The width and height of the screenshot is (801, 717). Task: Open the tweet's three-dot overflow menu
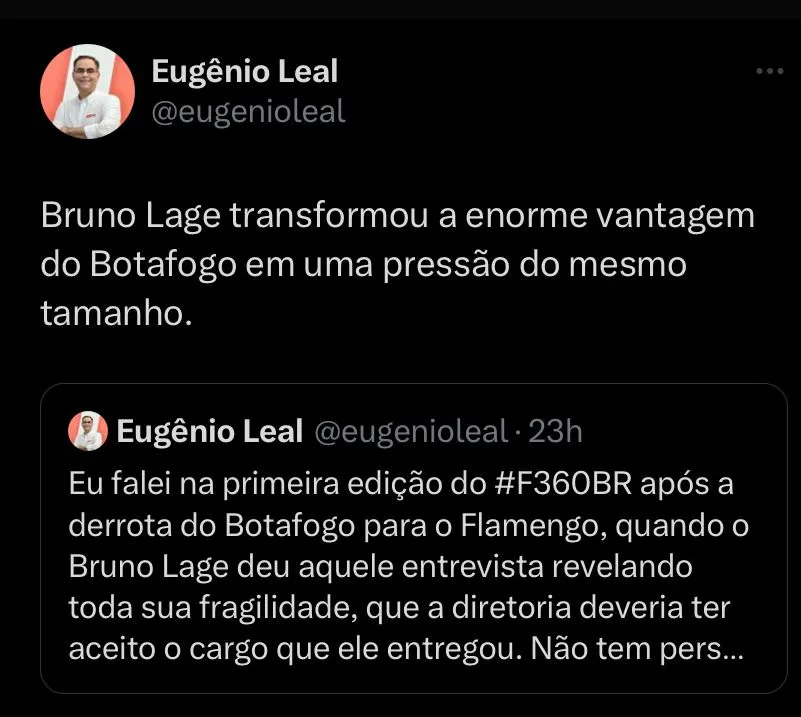coord(768,72)
